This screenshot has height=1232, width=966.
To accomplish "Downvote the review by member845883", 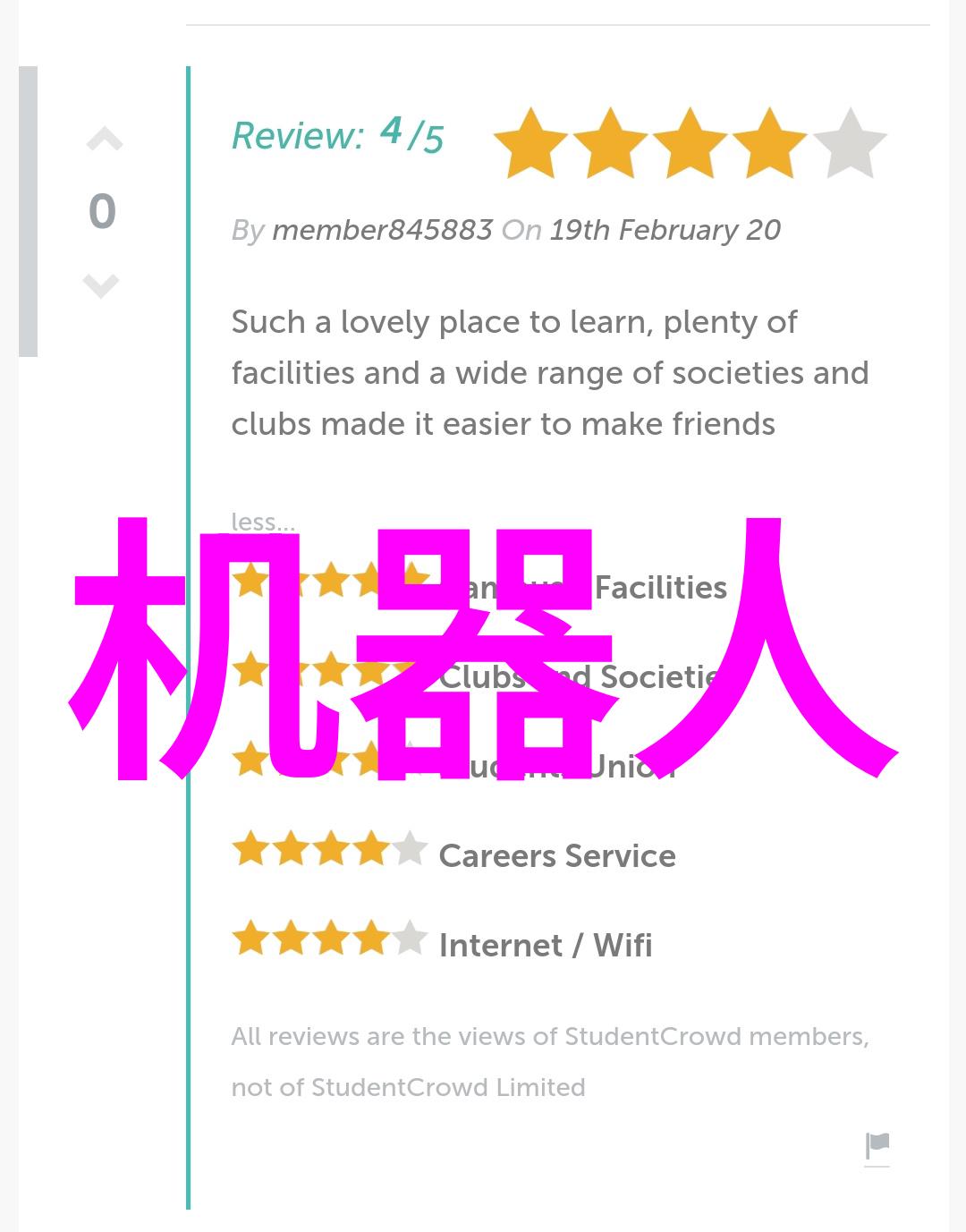I will pyautogui.click(x=101, y=285).
